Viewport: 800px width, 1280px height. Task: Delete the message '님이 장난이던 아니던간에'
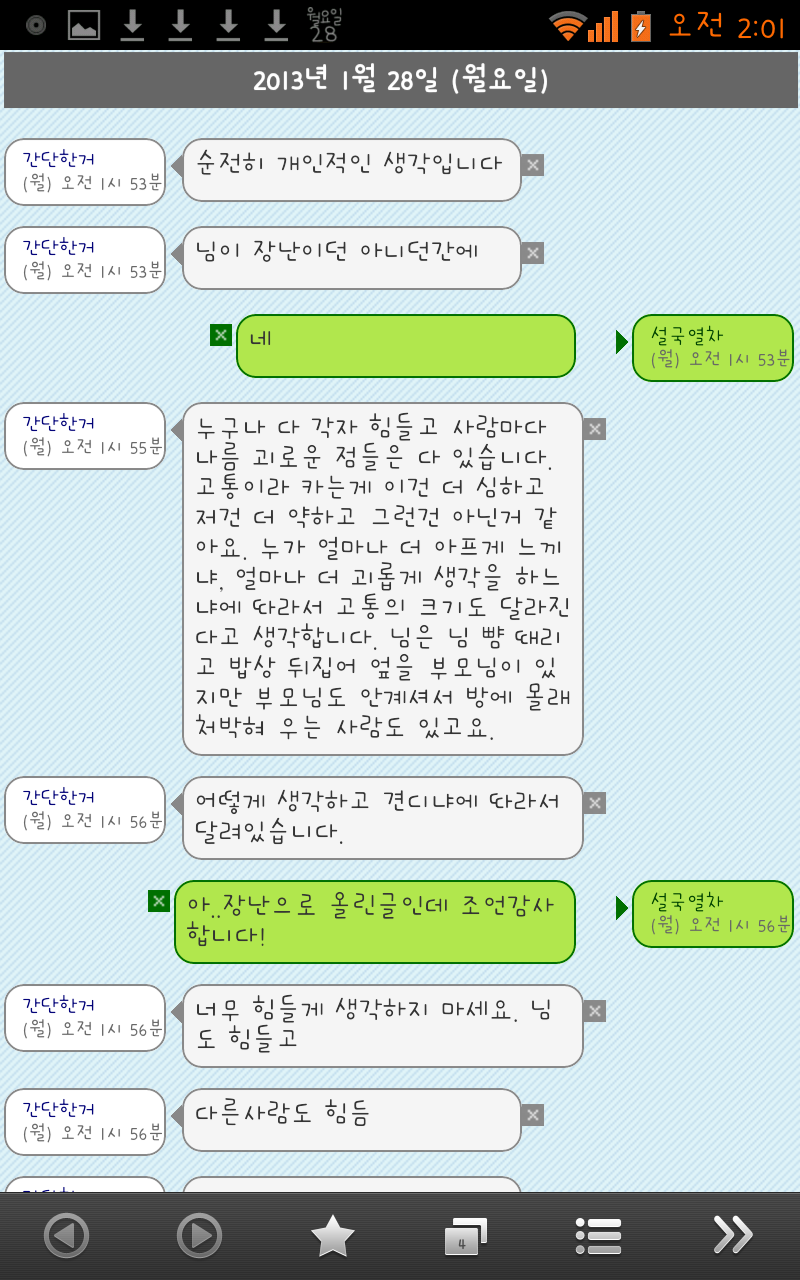point(533,253)
